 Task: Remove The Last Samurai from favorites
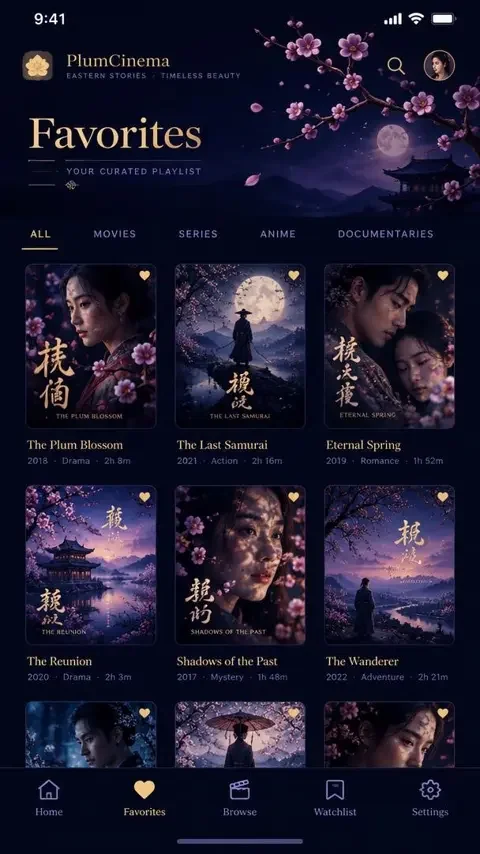point(294,276)
